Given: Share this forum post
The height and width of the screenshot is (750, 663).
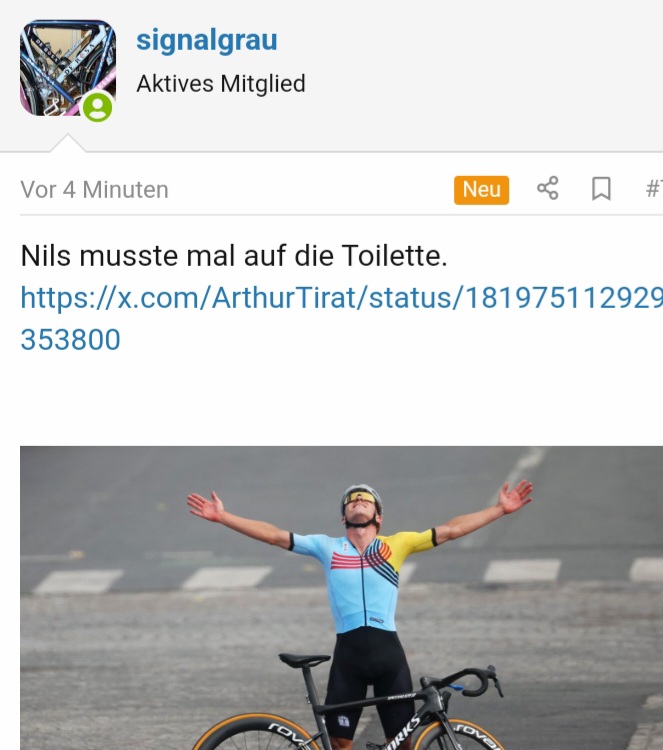Looking at the screenshot, I should [547, 188].
